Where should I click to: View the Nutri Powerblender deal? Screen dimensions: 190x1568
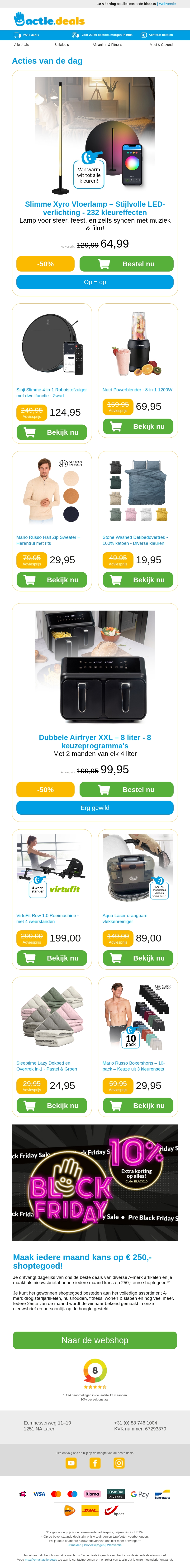(x=138, y=426)
